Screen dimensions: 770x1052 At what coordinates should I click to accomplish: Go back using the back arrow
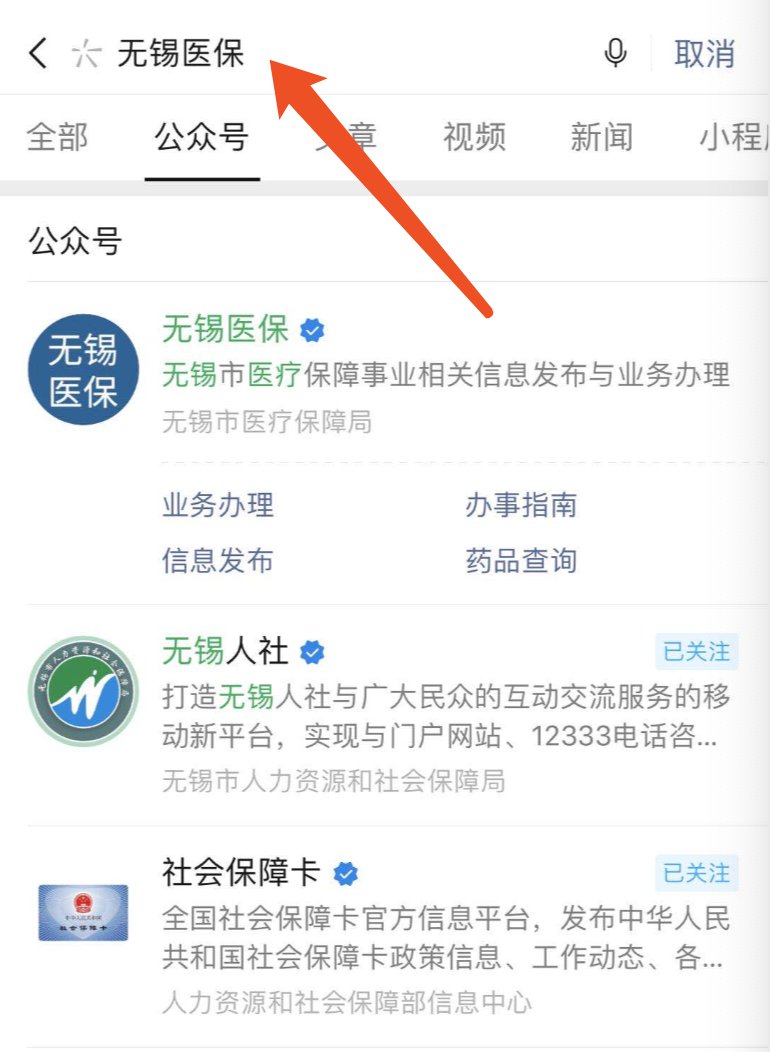[38, 53]
